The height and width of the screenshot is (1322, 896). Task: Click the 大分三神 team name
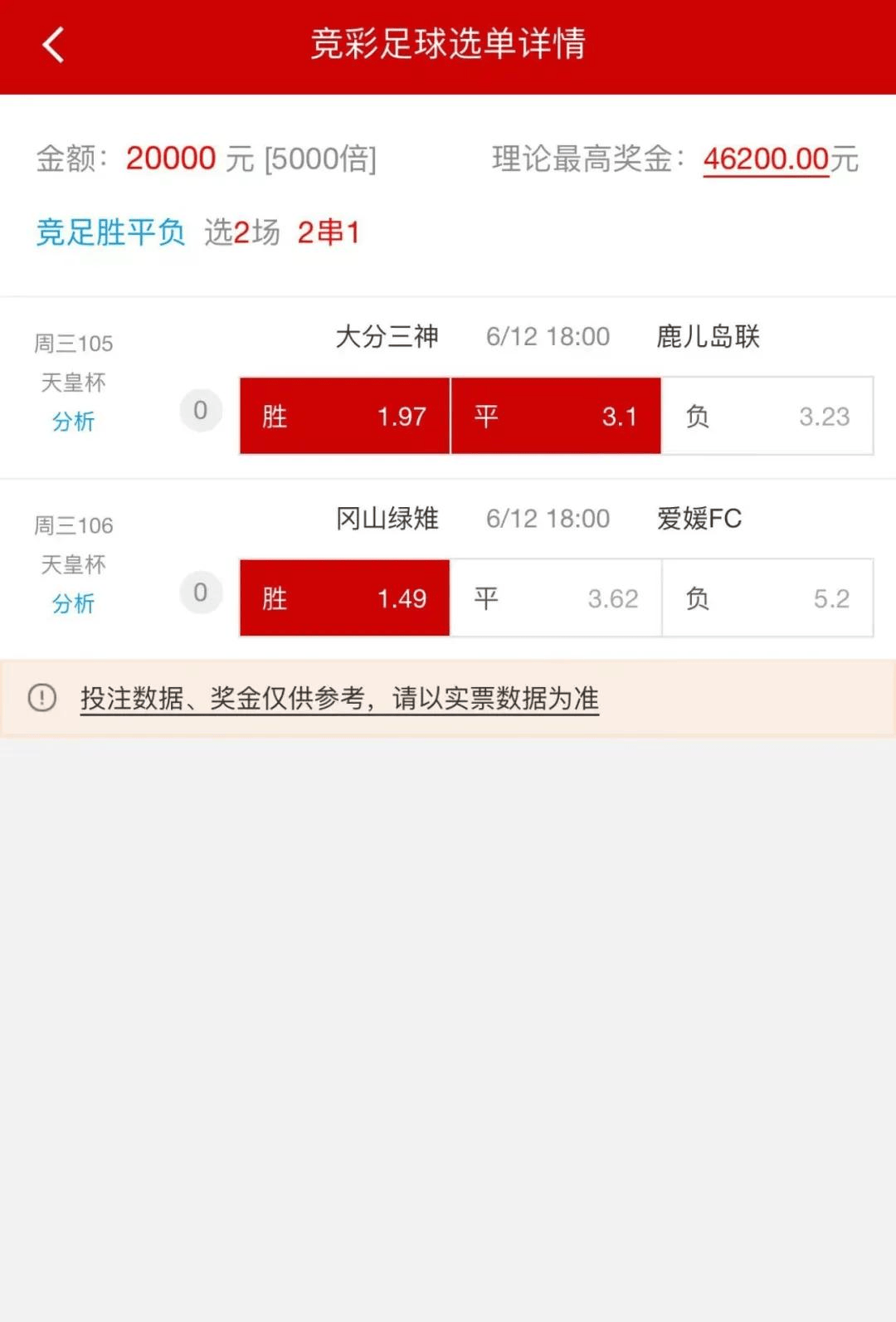pyautogui.click(x=387, y=336)
